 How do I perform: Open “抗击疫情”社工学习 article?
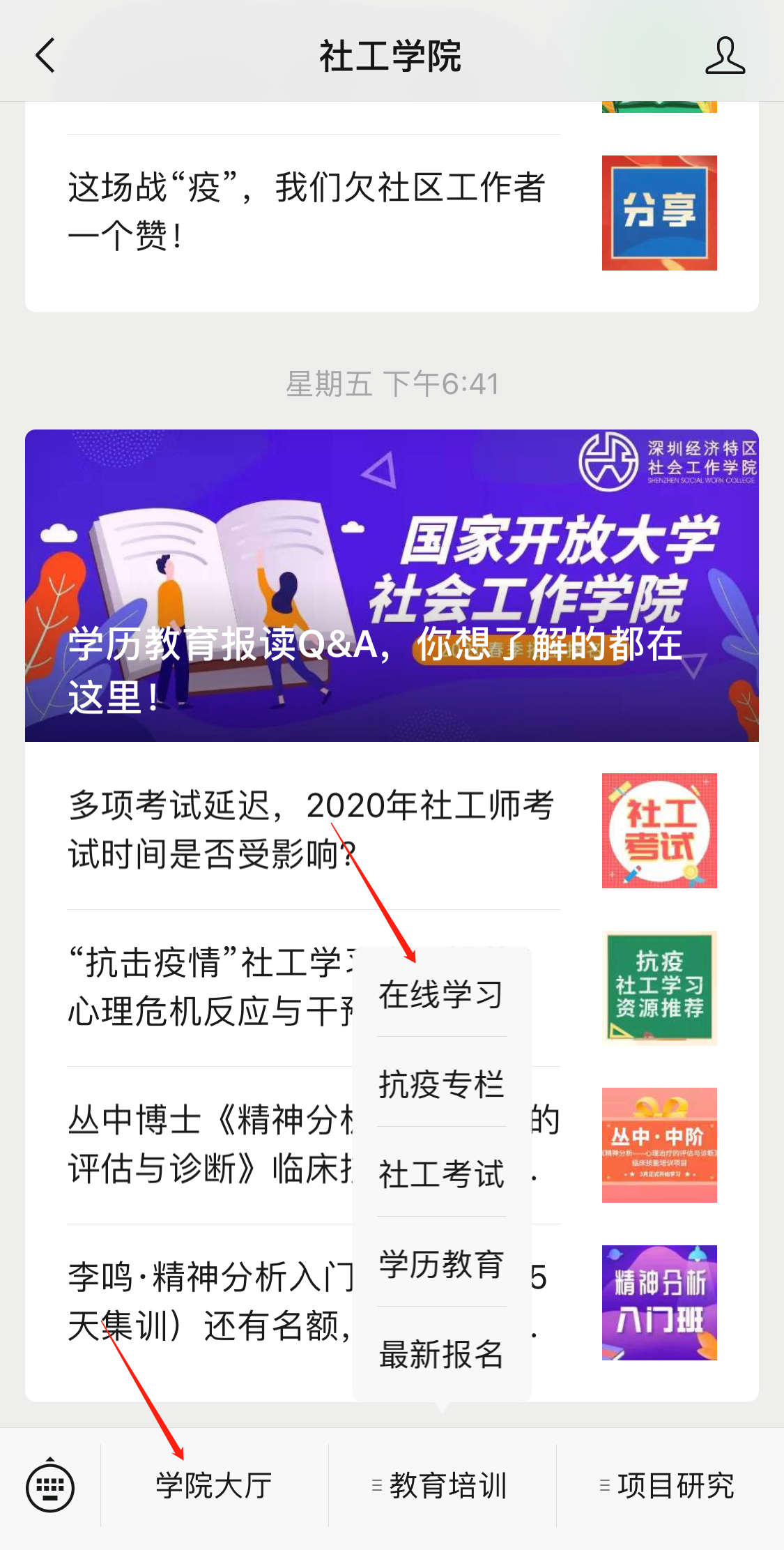pos(209,987)
